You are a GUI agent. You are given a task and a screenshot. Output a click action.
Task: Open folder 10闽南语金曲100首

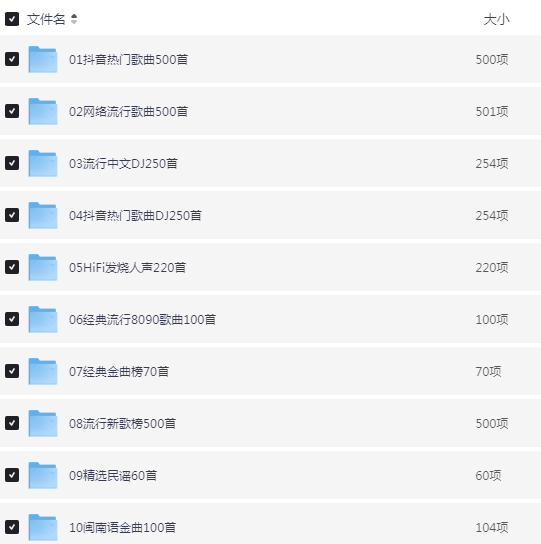122,528
